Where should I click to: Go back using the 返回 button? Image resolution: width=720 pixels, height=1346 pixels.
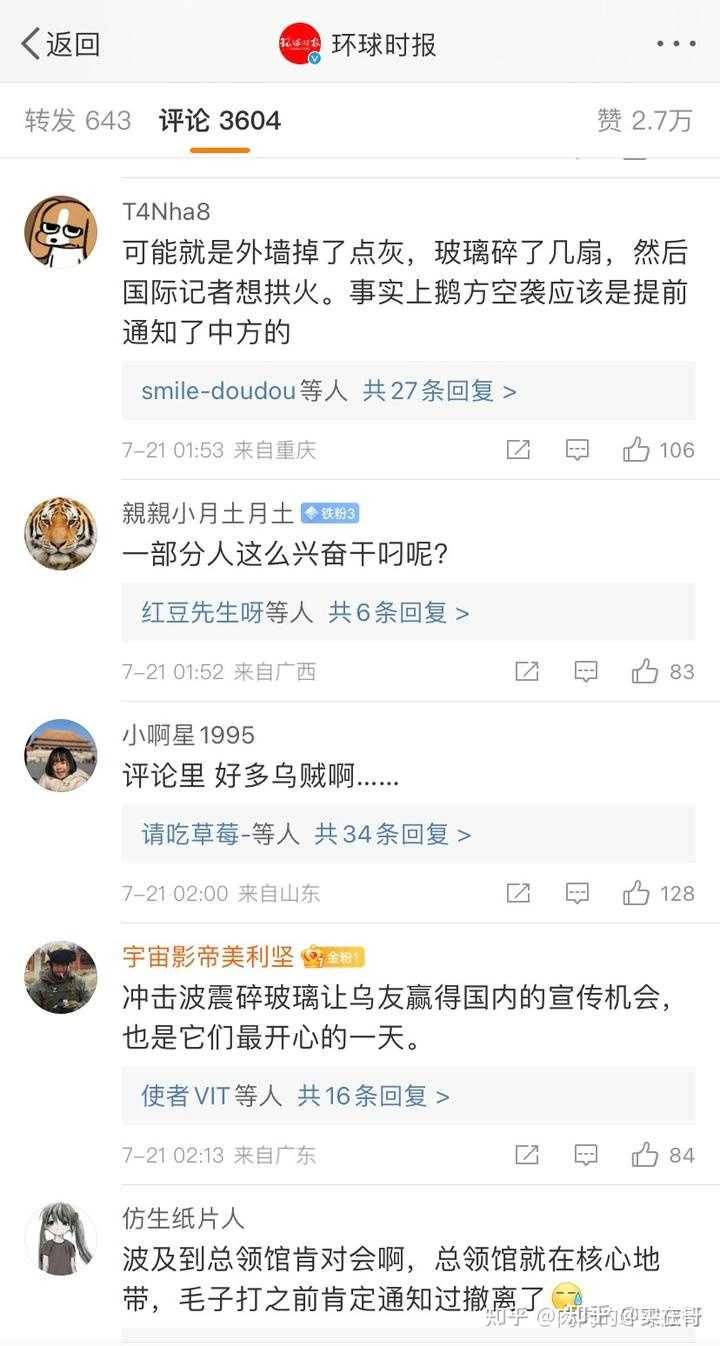coord(60,44)
